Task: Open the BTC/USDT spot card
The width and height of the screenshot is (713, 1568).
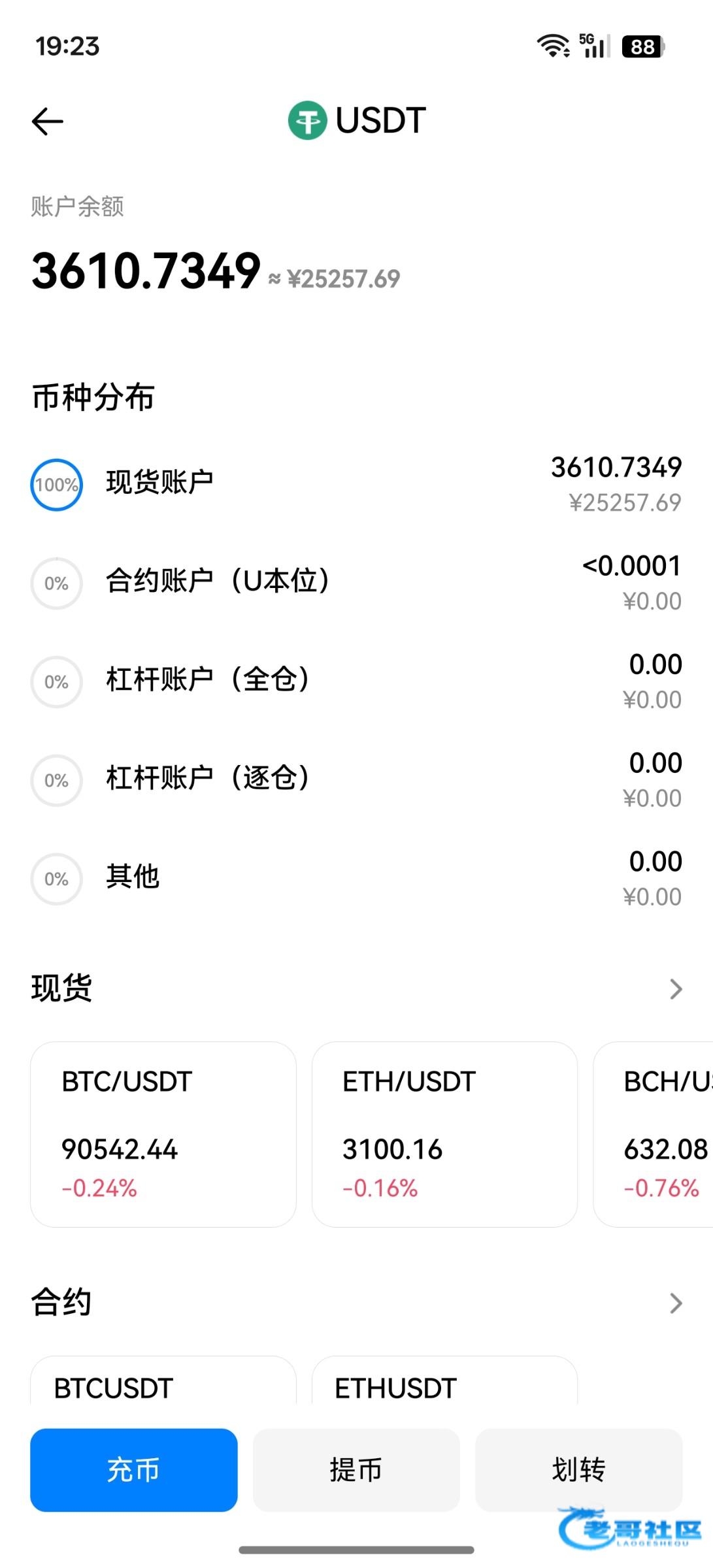Action: (x=163, y=1134)
